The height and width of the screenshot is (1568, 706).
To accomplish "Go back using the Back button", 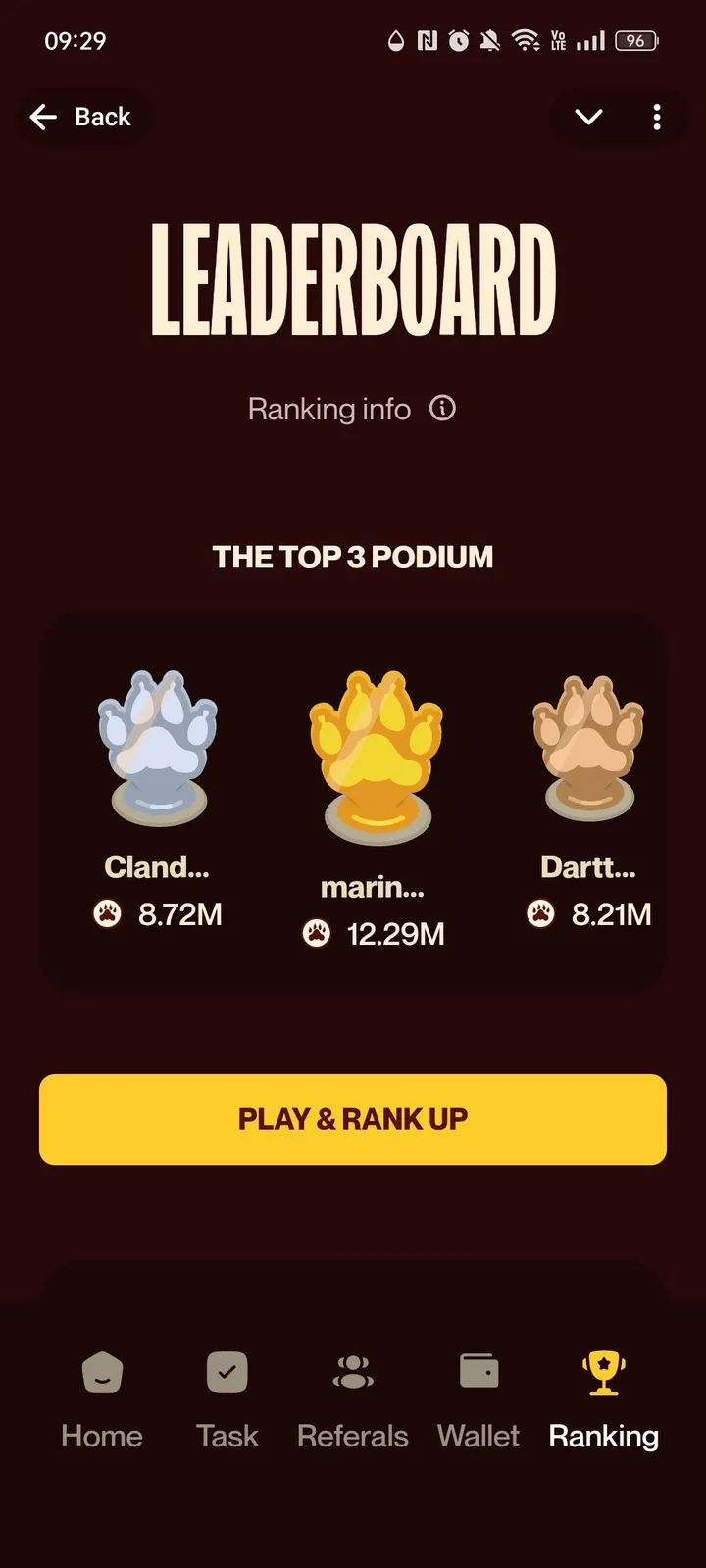I will [x=81, y=118].
